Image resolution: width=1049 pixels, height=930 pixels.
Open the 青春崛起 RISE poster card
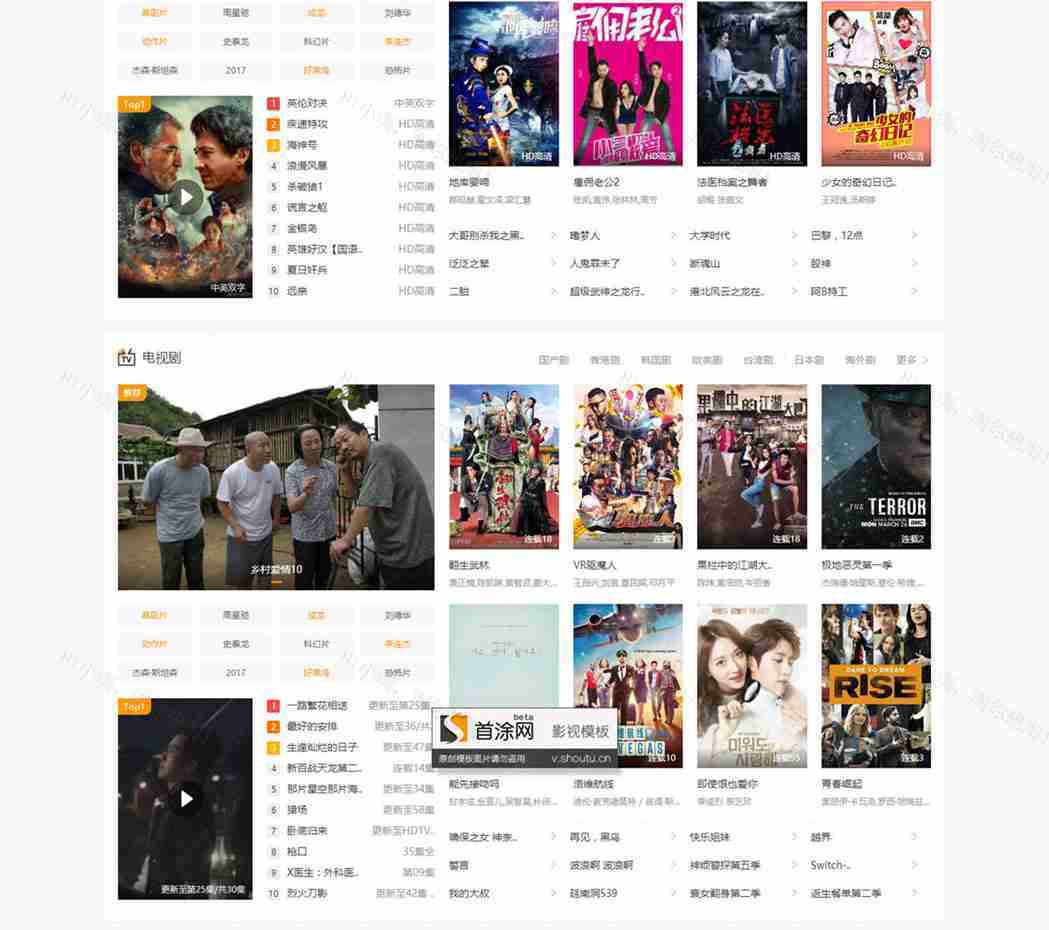point(875,685)
